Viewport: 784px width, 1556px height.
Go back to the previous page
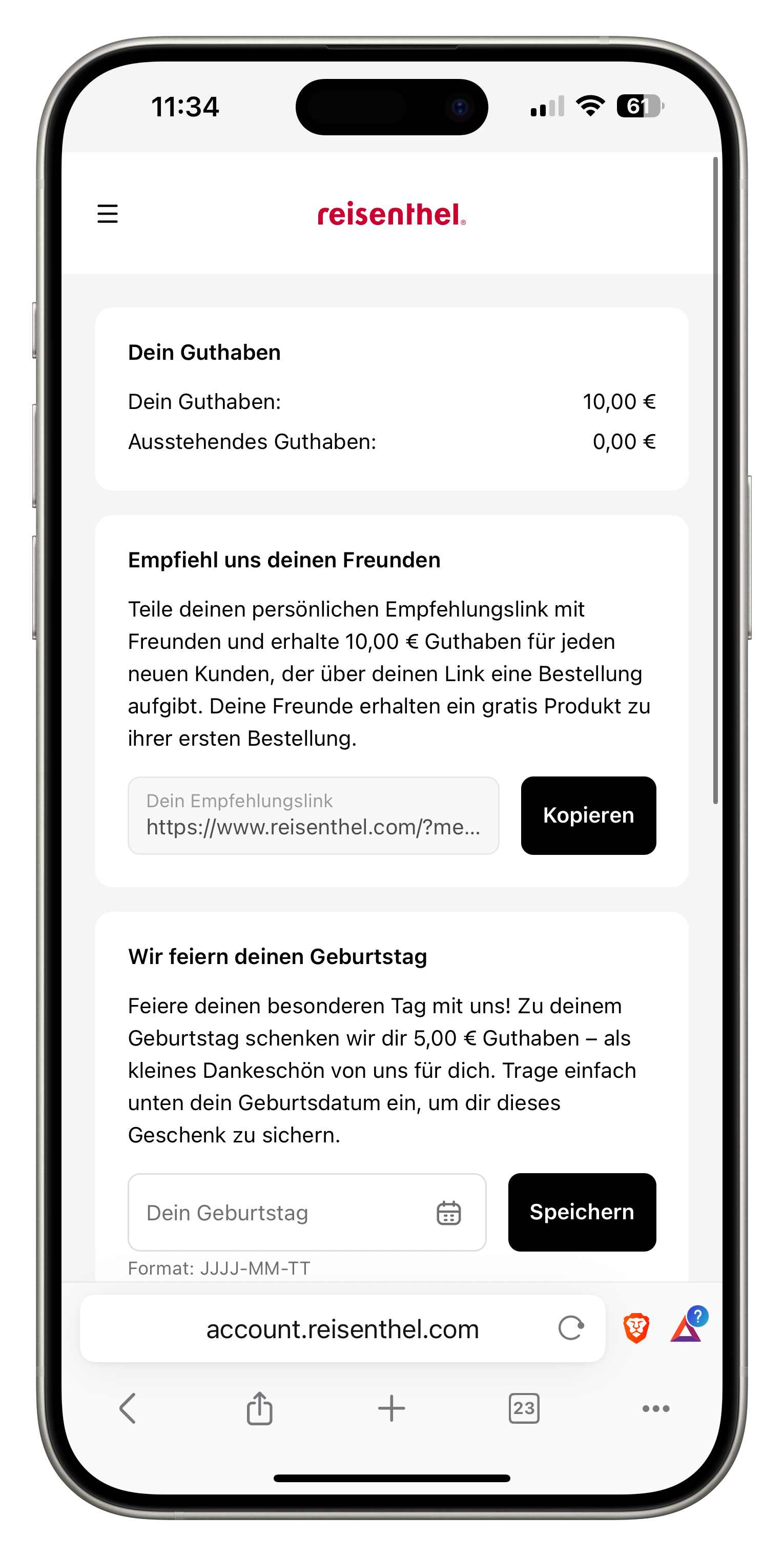tap(128, 1408)
